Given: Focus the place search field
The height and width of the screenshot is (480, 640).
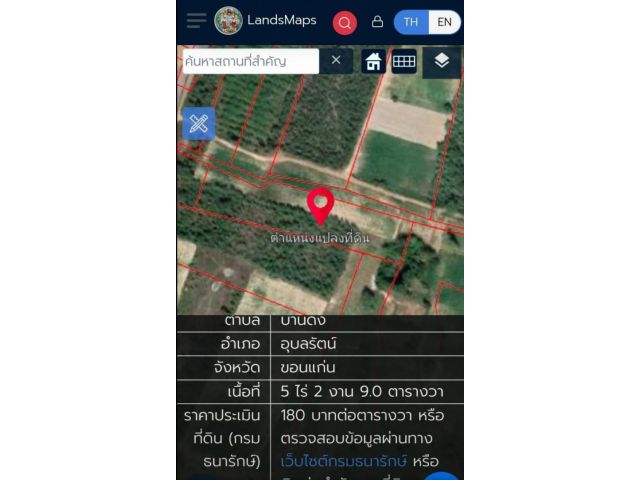Looking at the screenshot, I should pos(250,61).
